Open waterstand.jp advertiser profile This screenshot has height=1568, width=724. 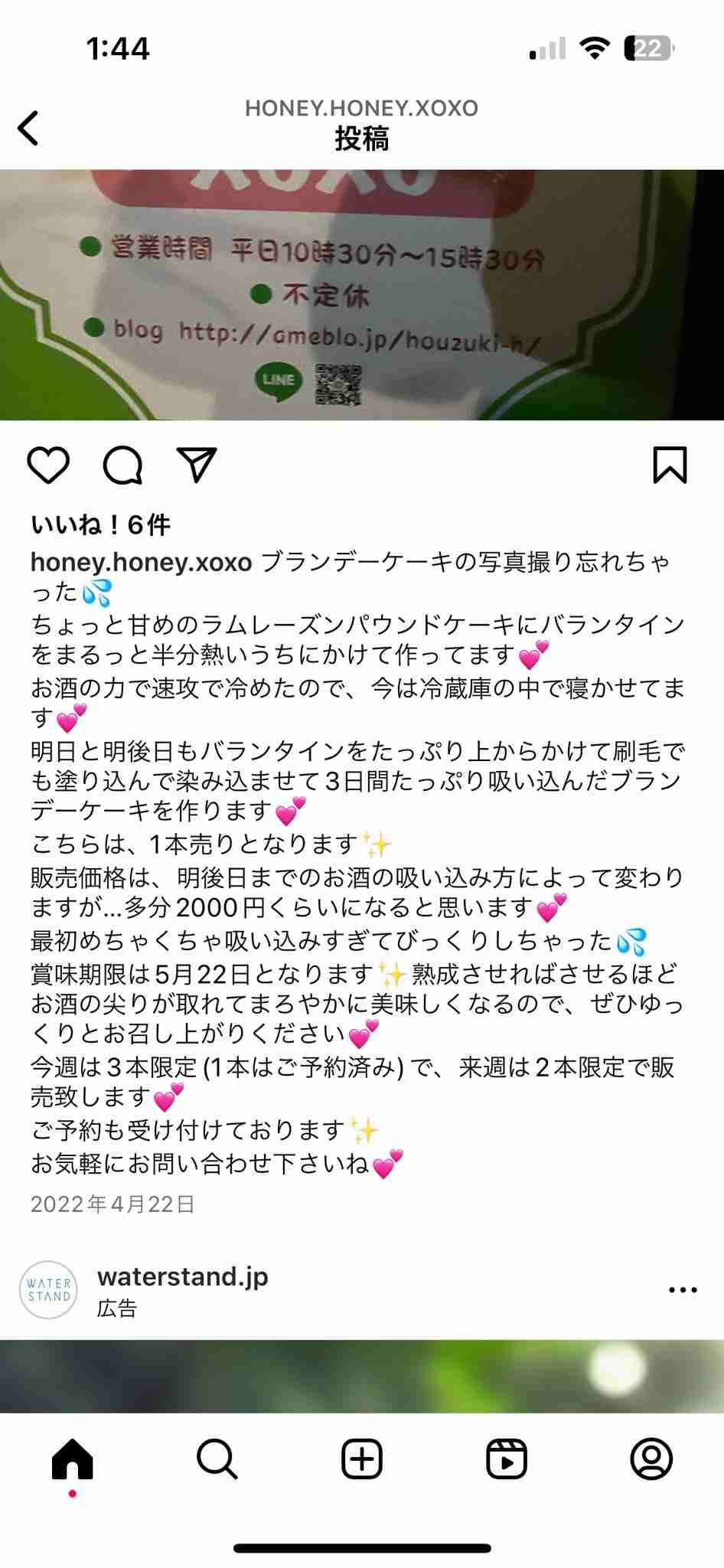click(182, 1276)
